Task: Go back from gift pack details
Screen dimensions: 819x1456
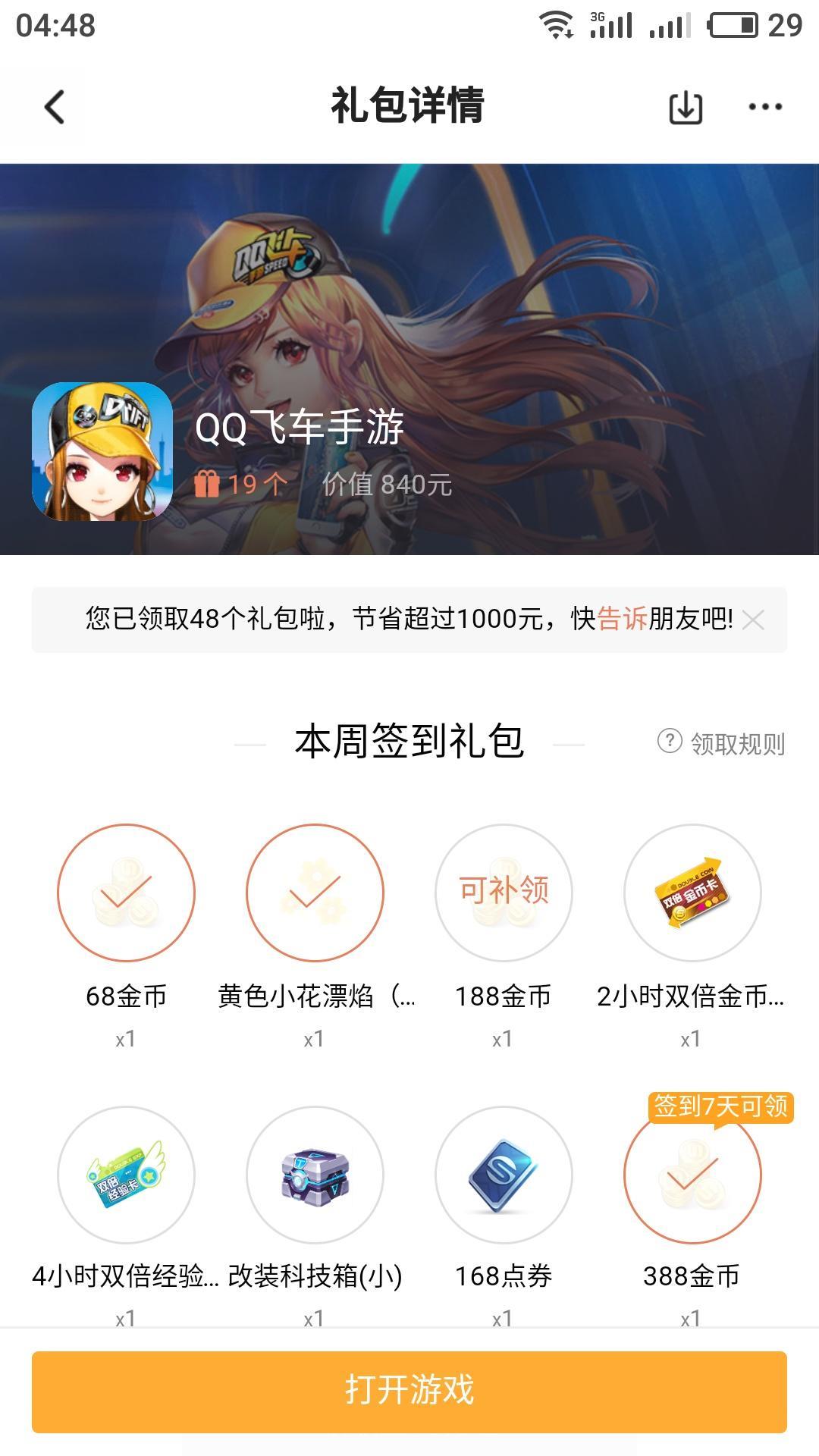Action: click(x=55, y=107)
